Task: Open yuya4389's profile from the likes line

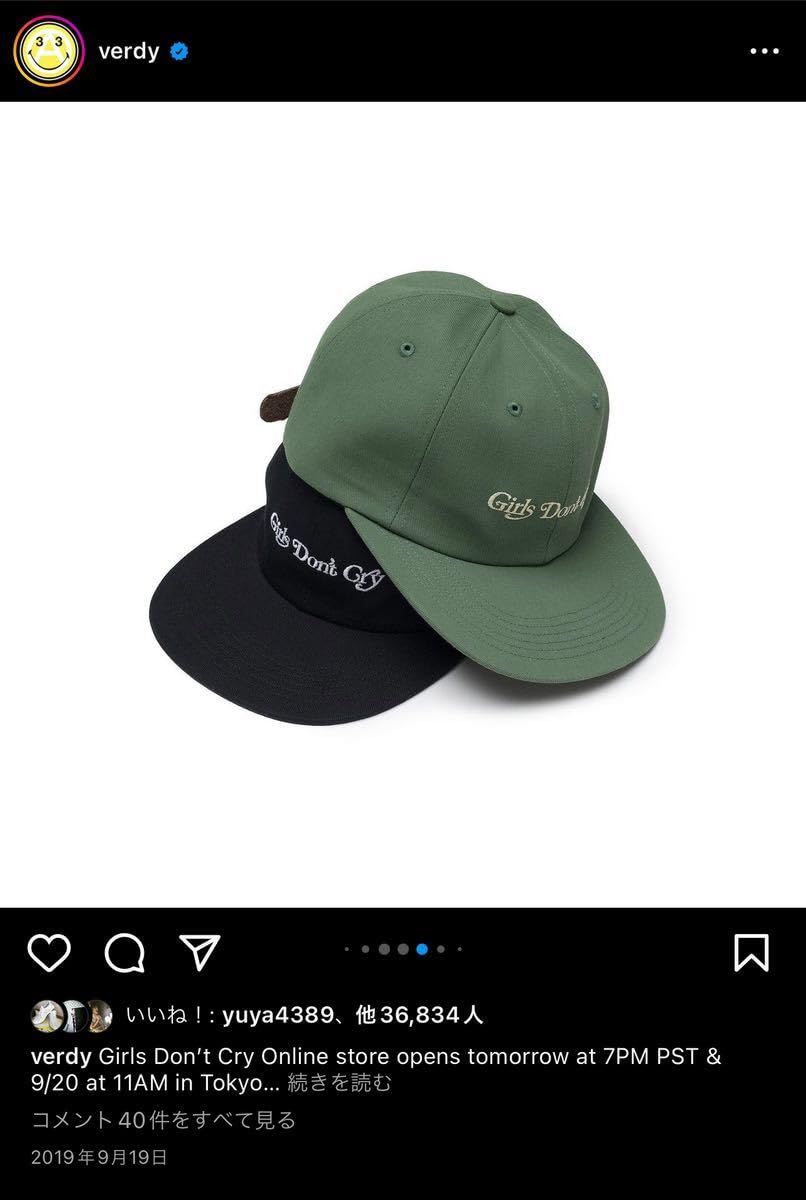Action: click(277, 1016)
